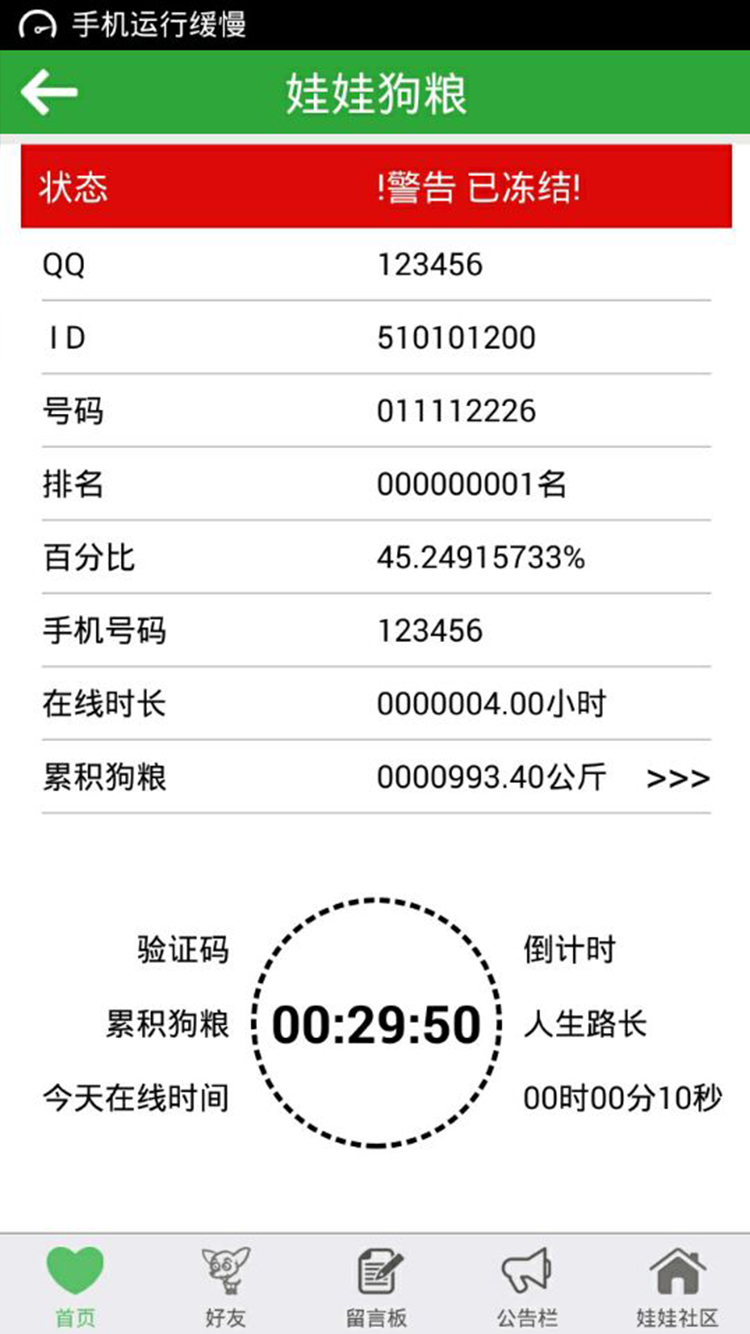
Task: Open the 留言板 tab
Action: [x=376, y=1284]
